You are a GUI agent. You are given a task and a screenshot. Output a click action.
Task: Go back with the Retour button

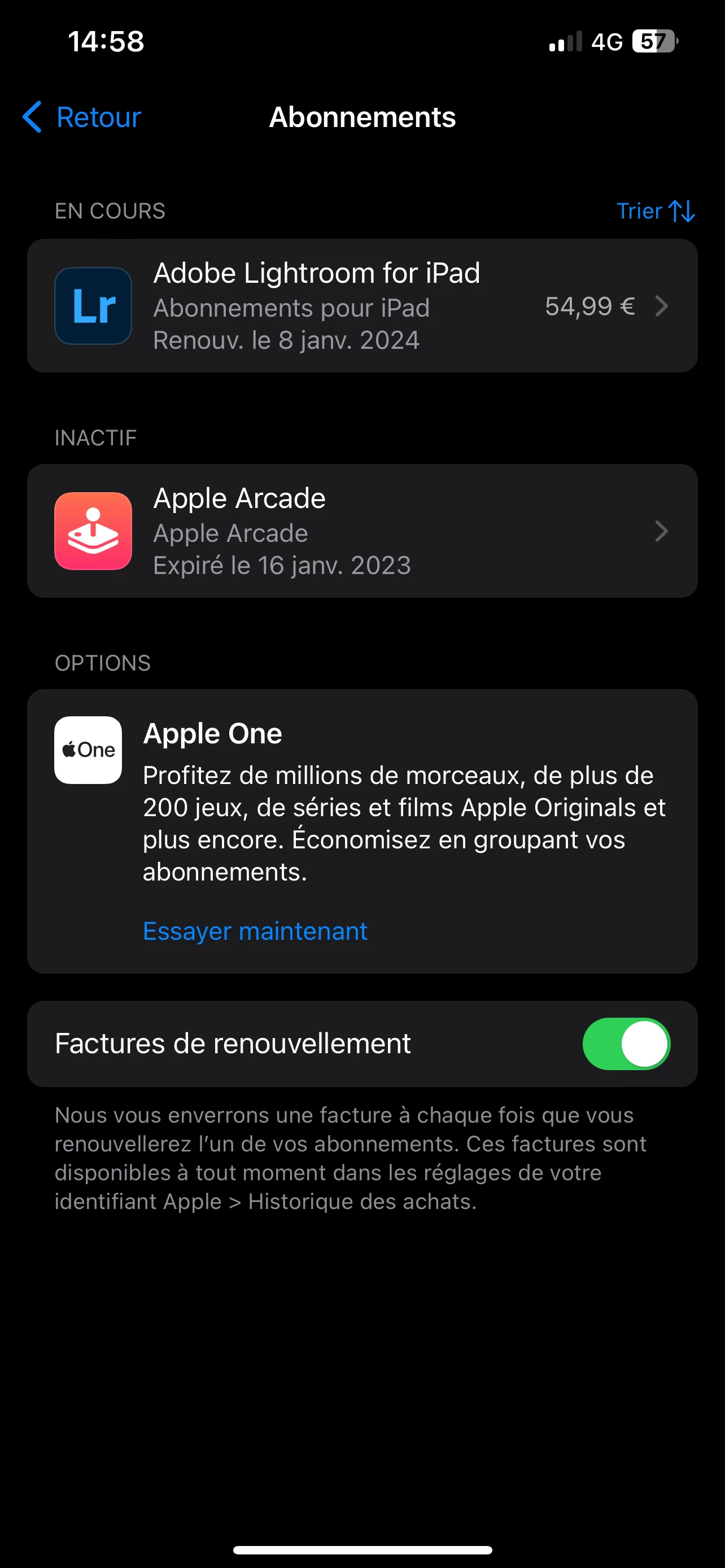pos(82,117)
